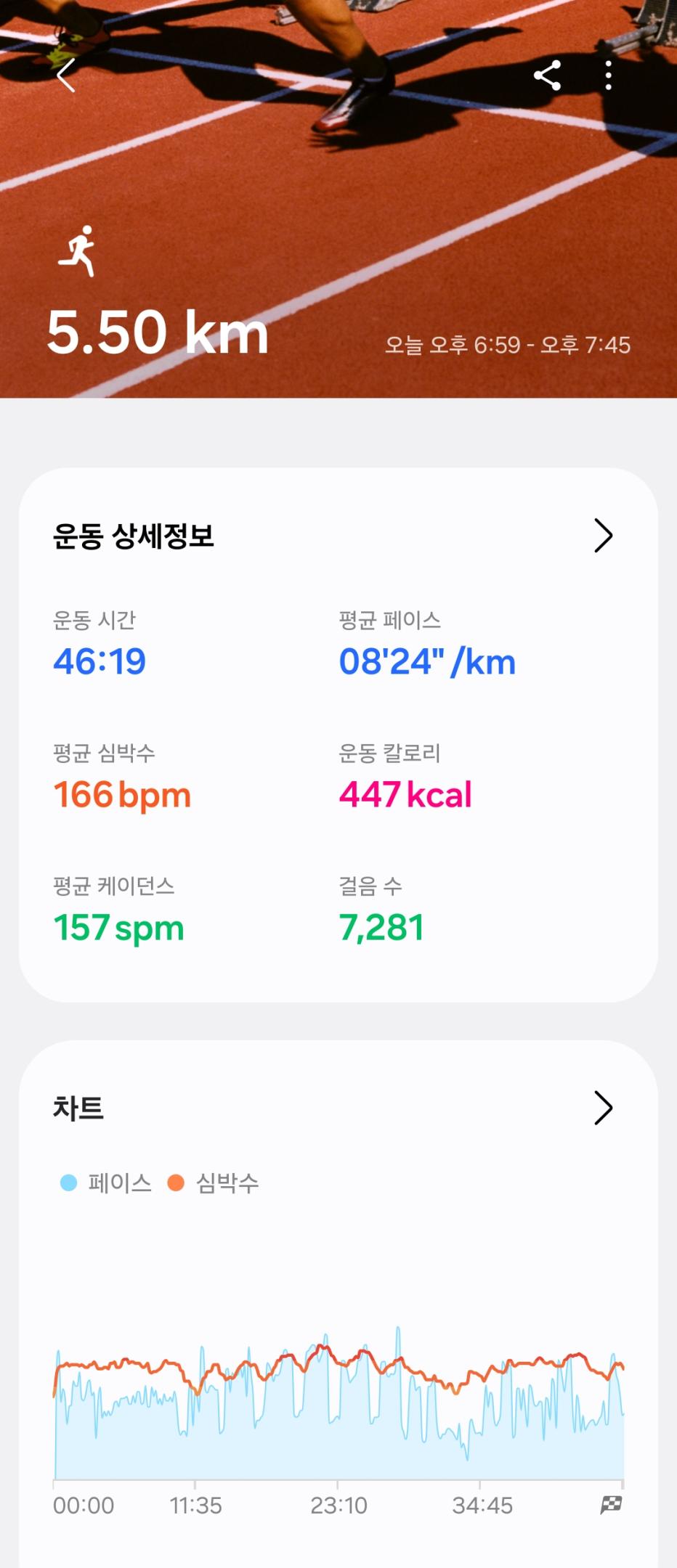Share this running workout
Screen dimensions: 677x1568
click(x=547, y=75)
